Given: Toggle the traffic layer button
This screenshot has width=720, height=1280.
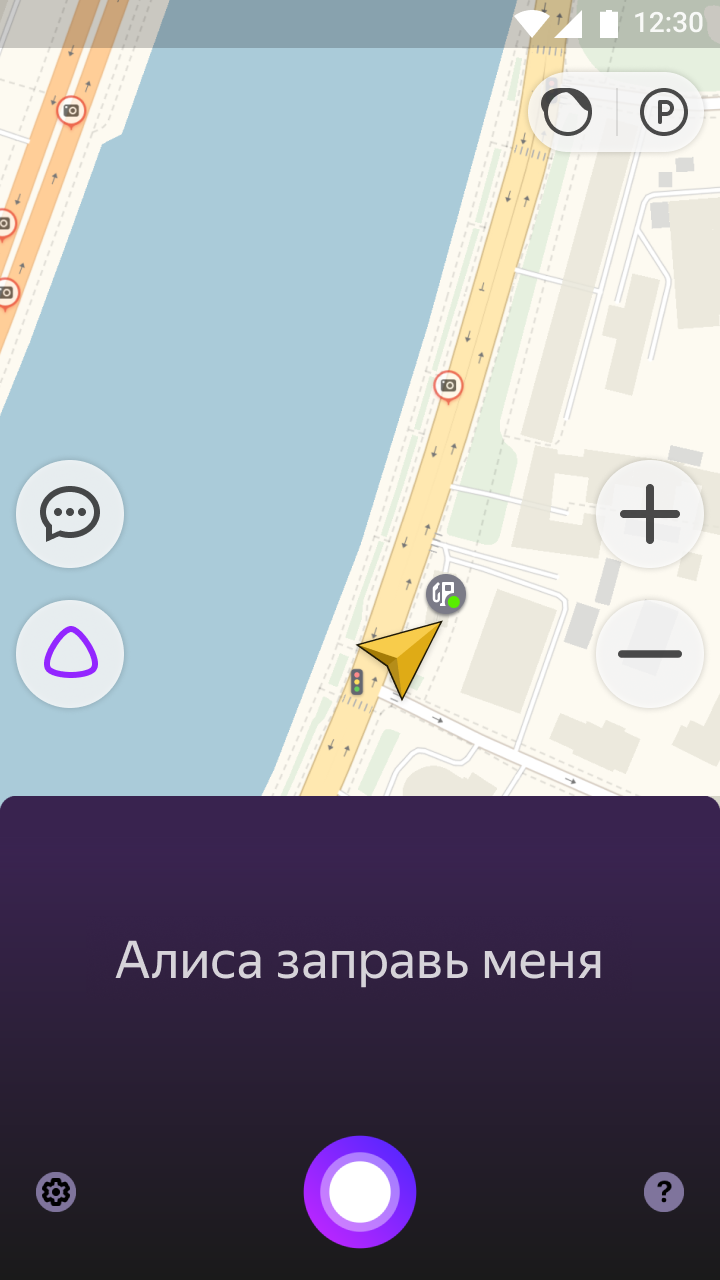Looking at the screenshot, I should [568, 112].
